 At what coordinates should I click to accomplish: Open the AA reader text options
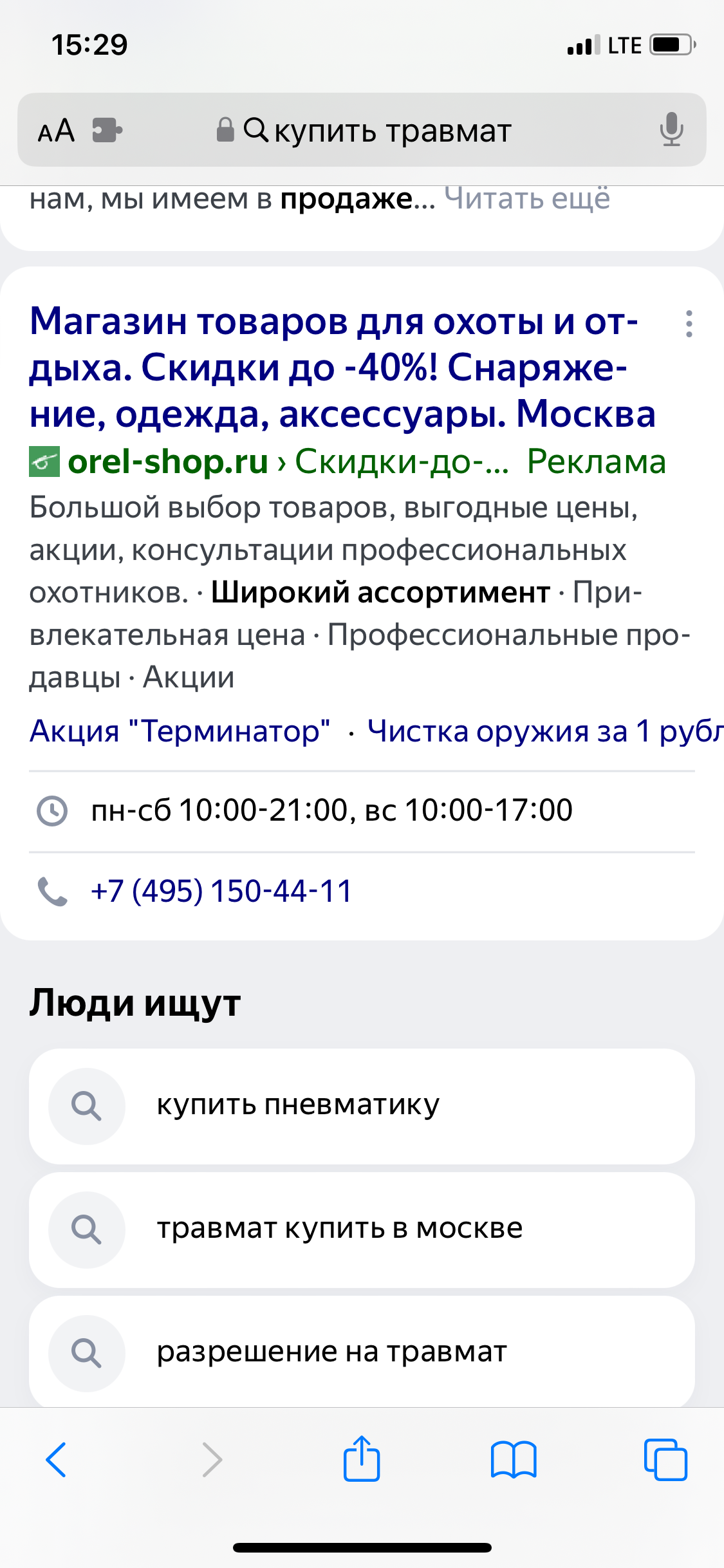click(56, 131)
